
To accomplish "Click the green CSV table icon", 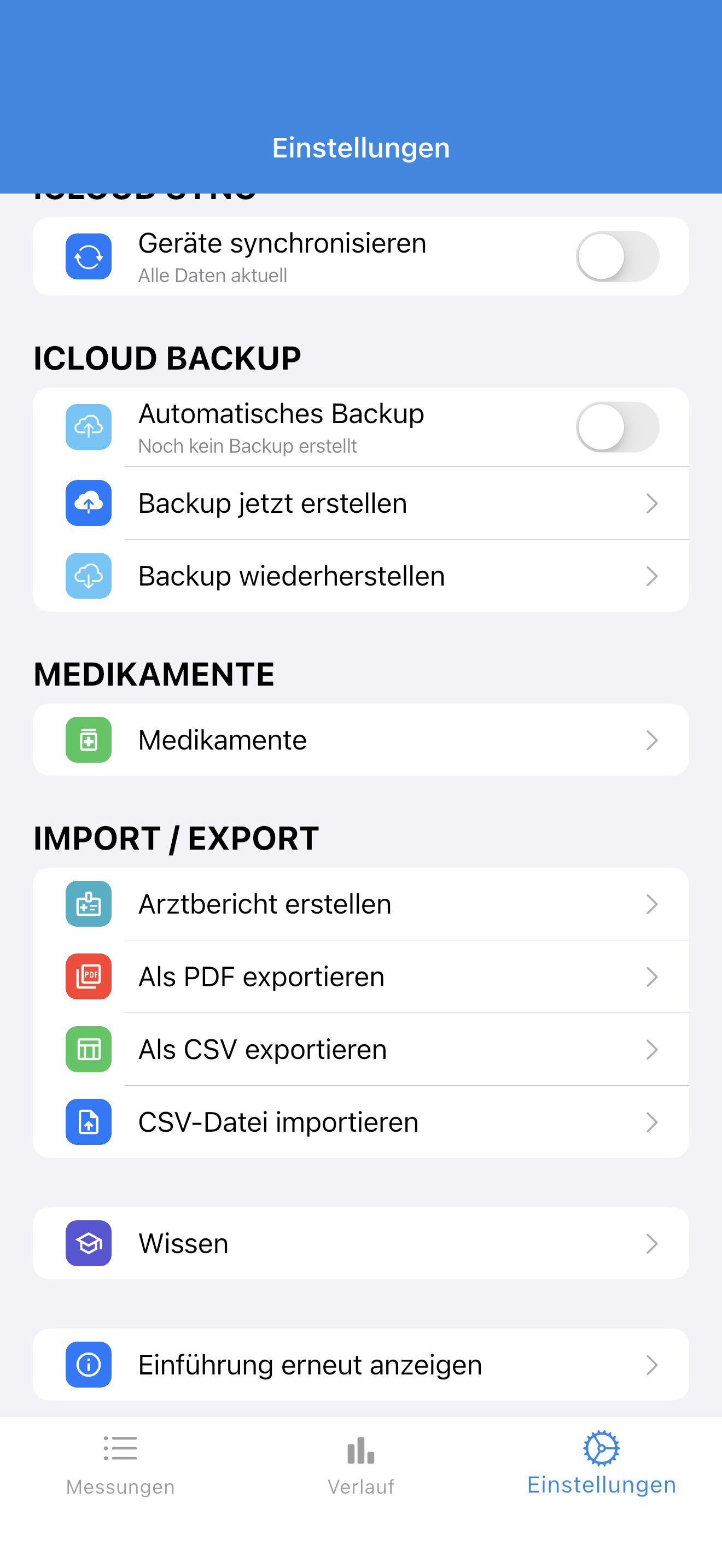I will click(x=88, y=1049).
